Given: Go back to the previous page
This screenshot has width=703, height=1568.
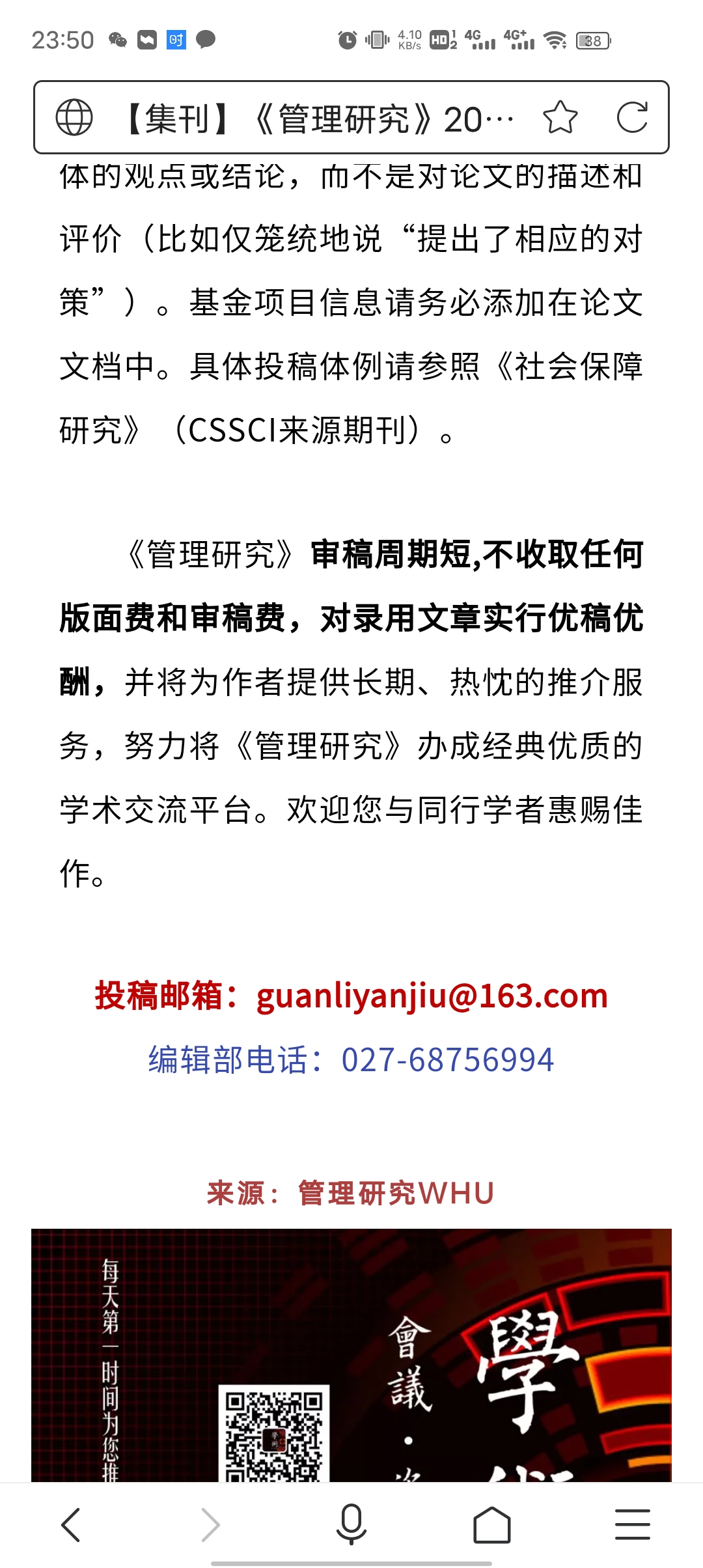Looking at the screenshot, I should (70, 1525).
